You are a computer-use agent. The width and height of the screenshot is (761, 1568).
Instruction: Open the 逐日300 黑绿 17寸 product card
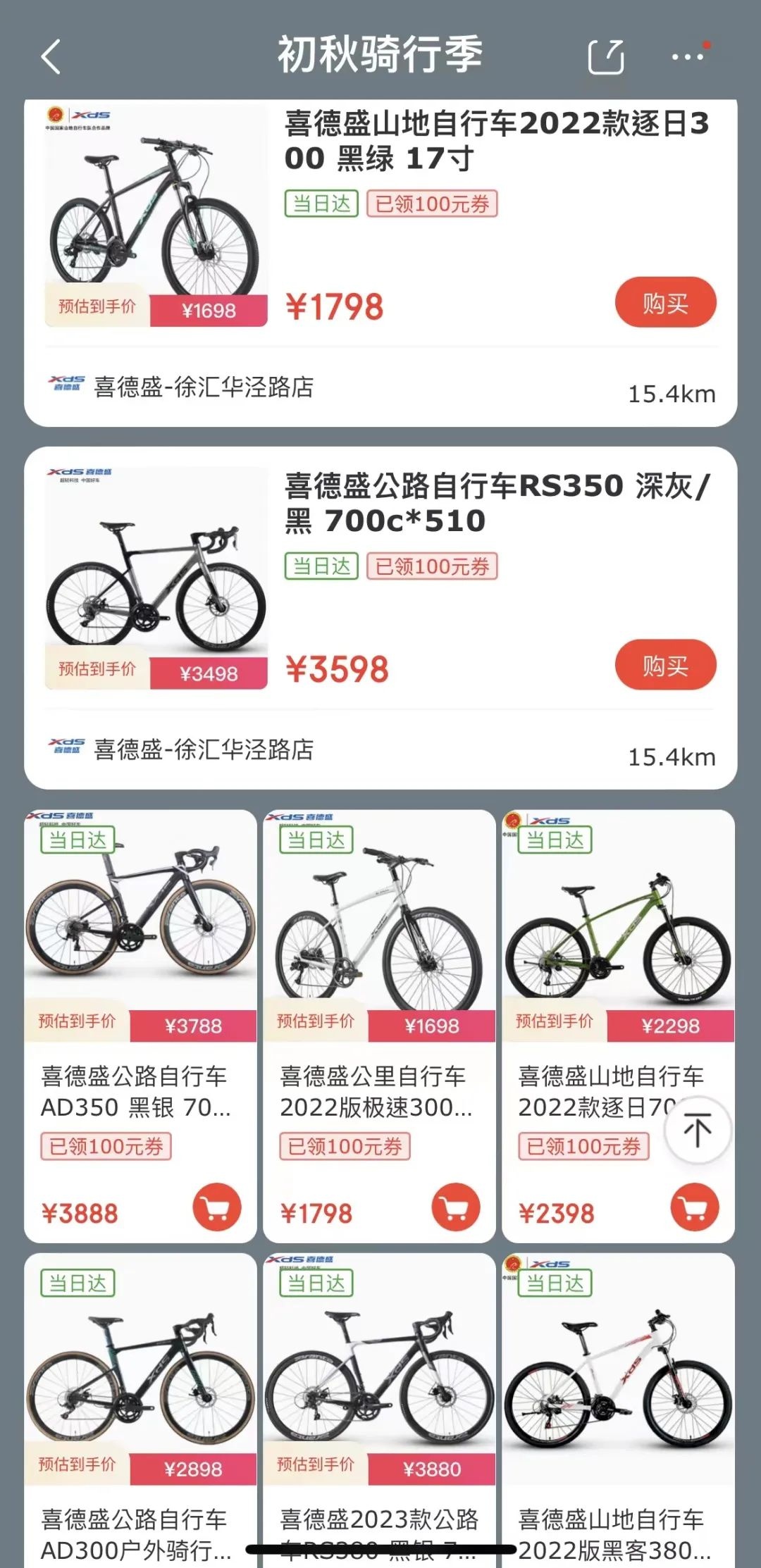click(496, 141)
